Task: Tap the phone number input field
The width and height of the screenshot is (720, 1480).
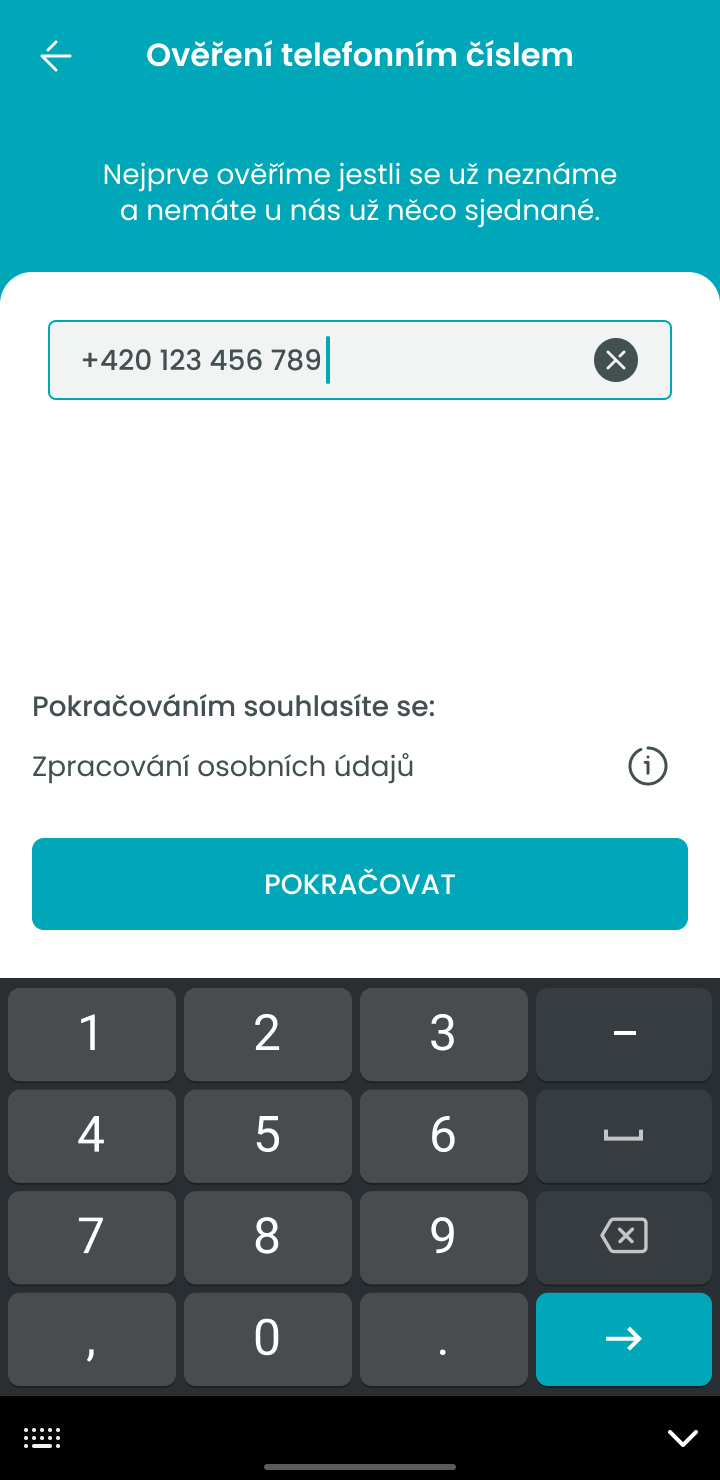Action: pyautogui.click(x=360, y=360)
